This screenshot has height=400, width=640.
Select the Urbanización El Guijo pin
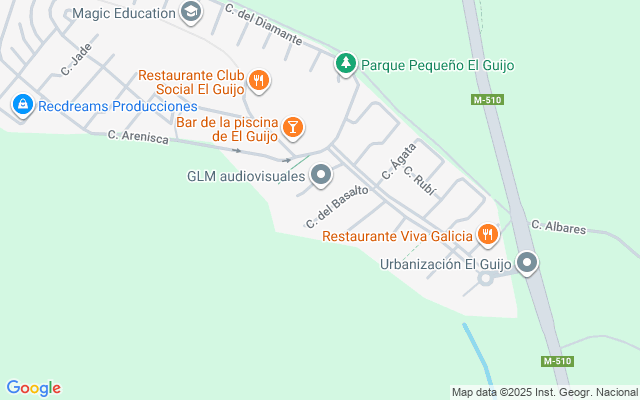[x=527, y=264]
